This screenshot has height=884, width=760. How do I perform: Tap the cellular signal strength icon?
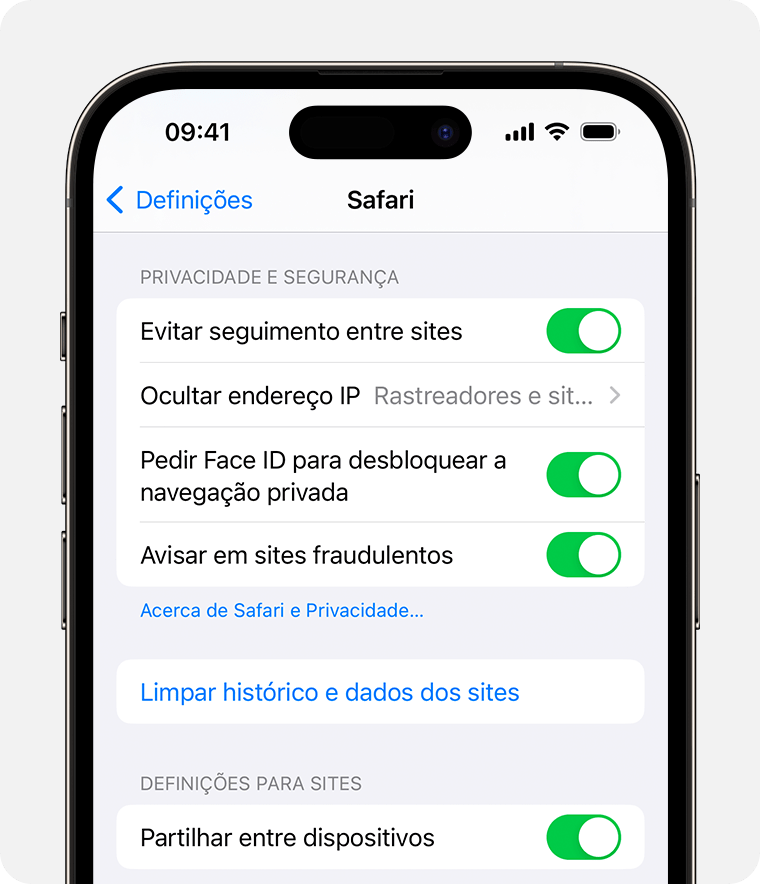click(517, 130)
